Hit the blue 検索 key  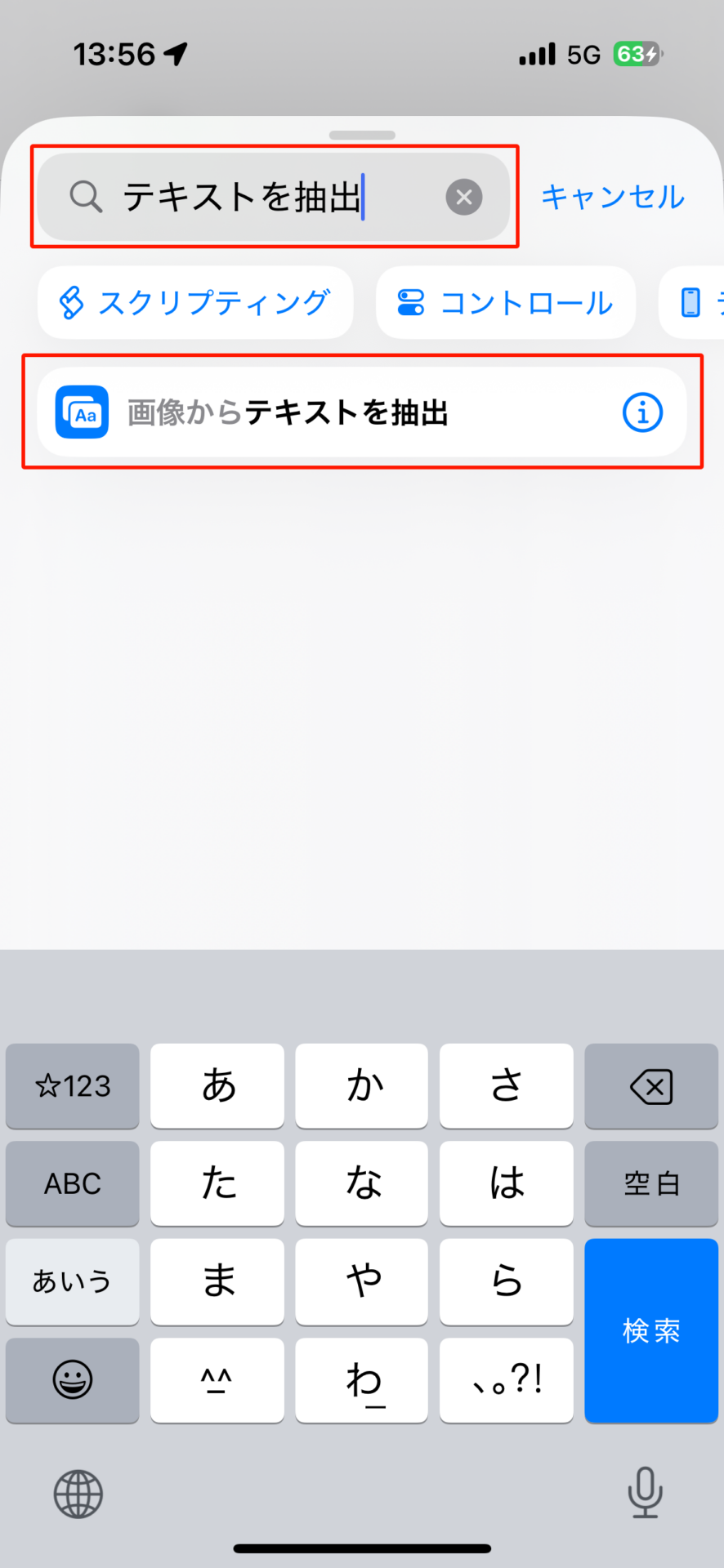[x=651, y=1330]
